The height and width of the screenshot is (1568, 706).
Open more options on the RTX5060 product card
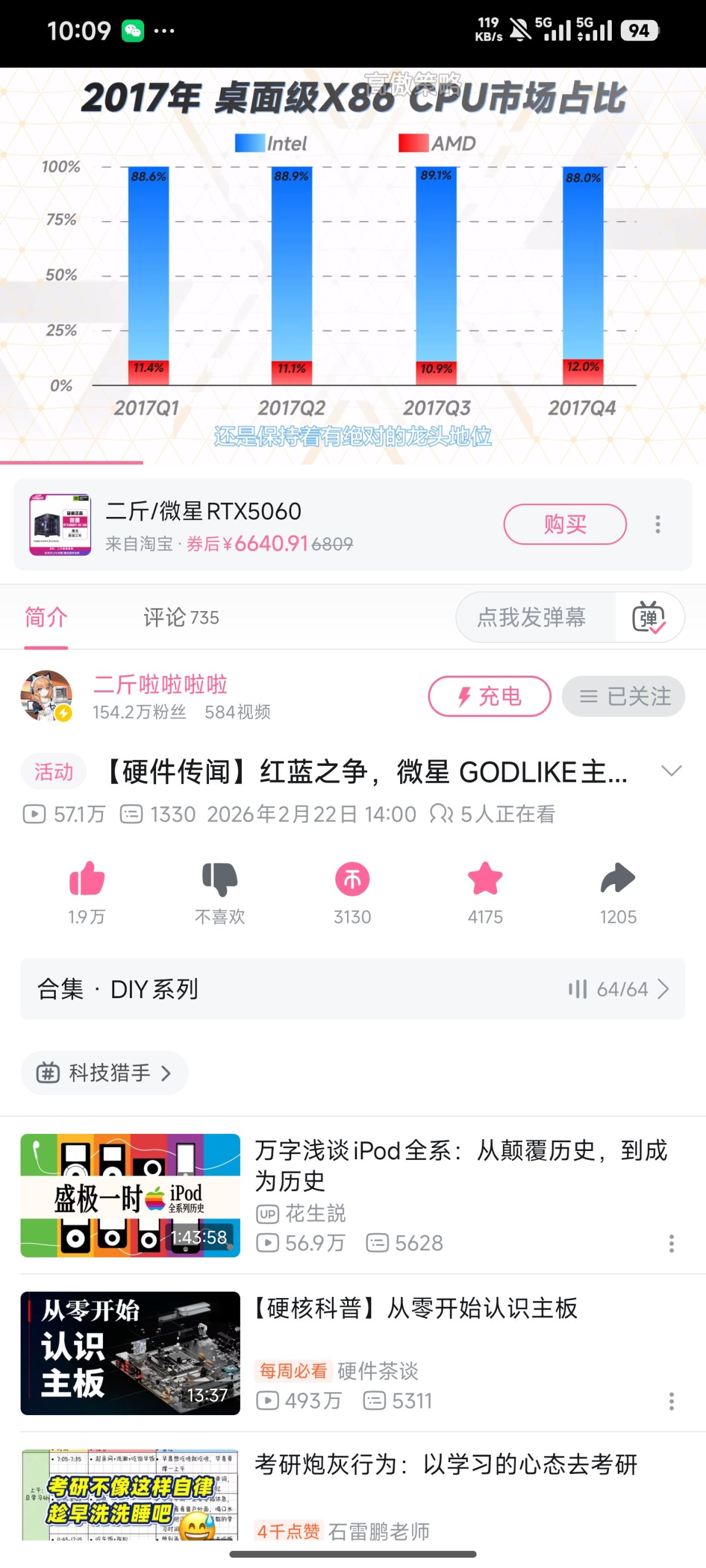tap(657, 524)
